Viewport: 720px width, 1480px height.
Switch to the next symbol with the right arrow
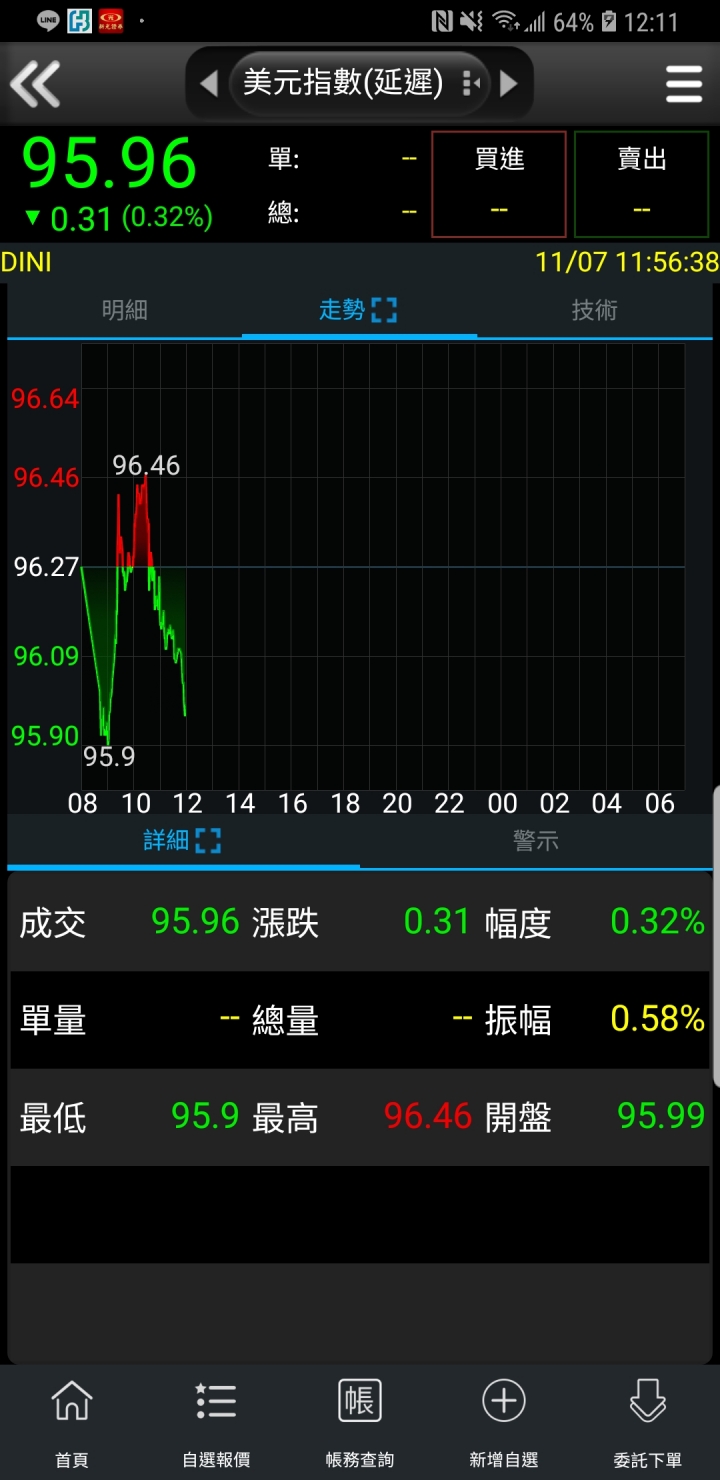coord(509,84)
